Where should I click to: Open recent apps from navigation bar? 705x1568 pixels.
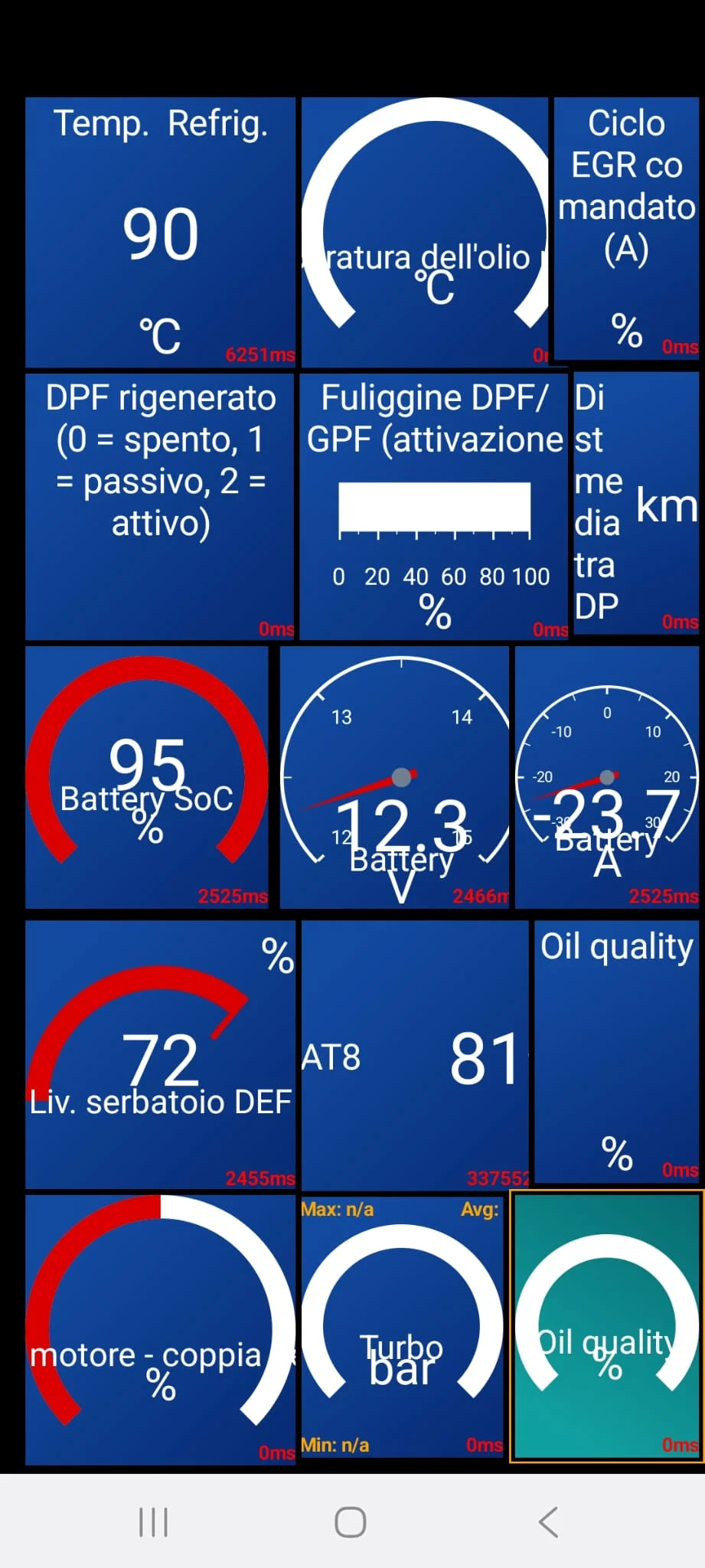pyautogui.click(x=153, y=1522)
